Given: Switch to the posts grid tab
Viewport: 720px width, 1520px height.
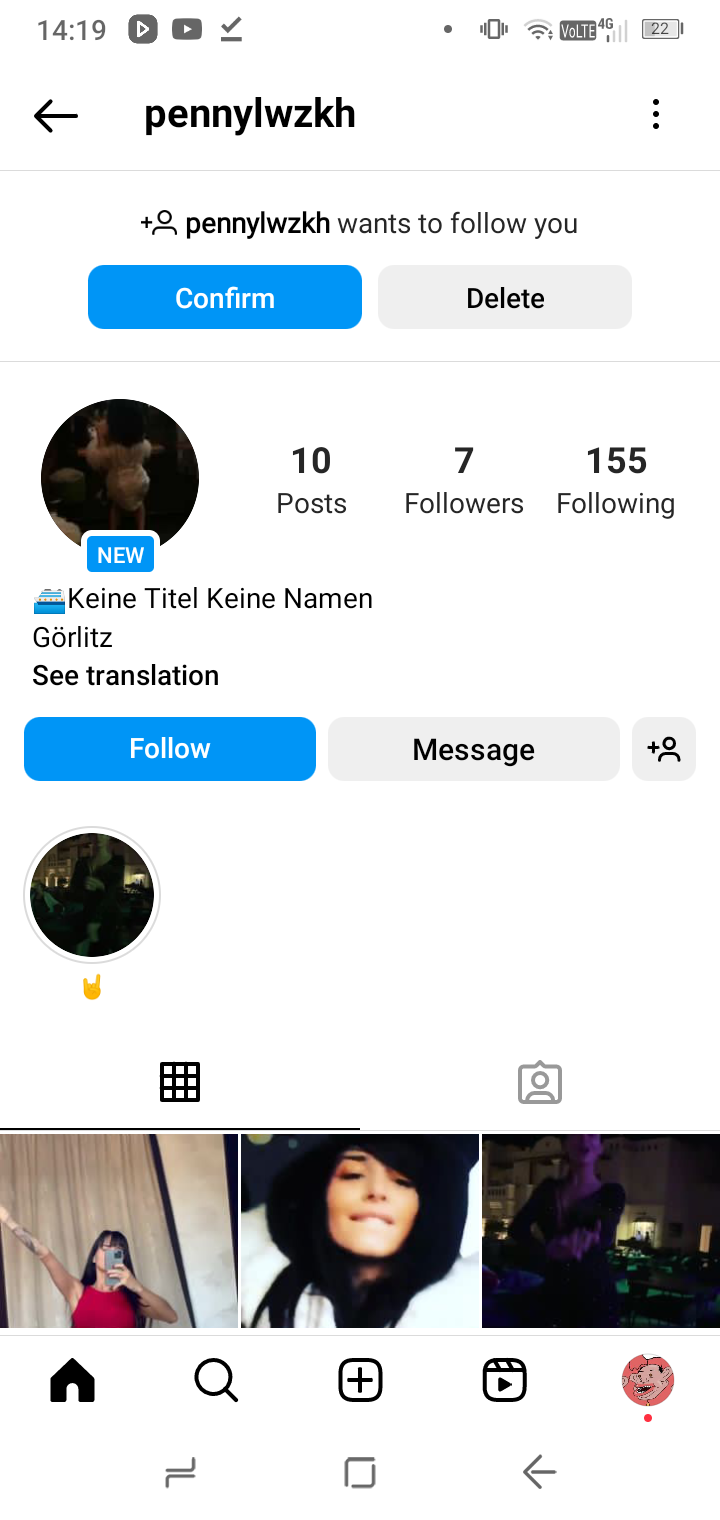Looking at the screenshot, I should coord(180,1082).
